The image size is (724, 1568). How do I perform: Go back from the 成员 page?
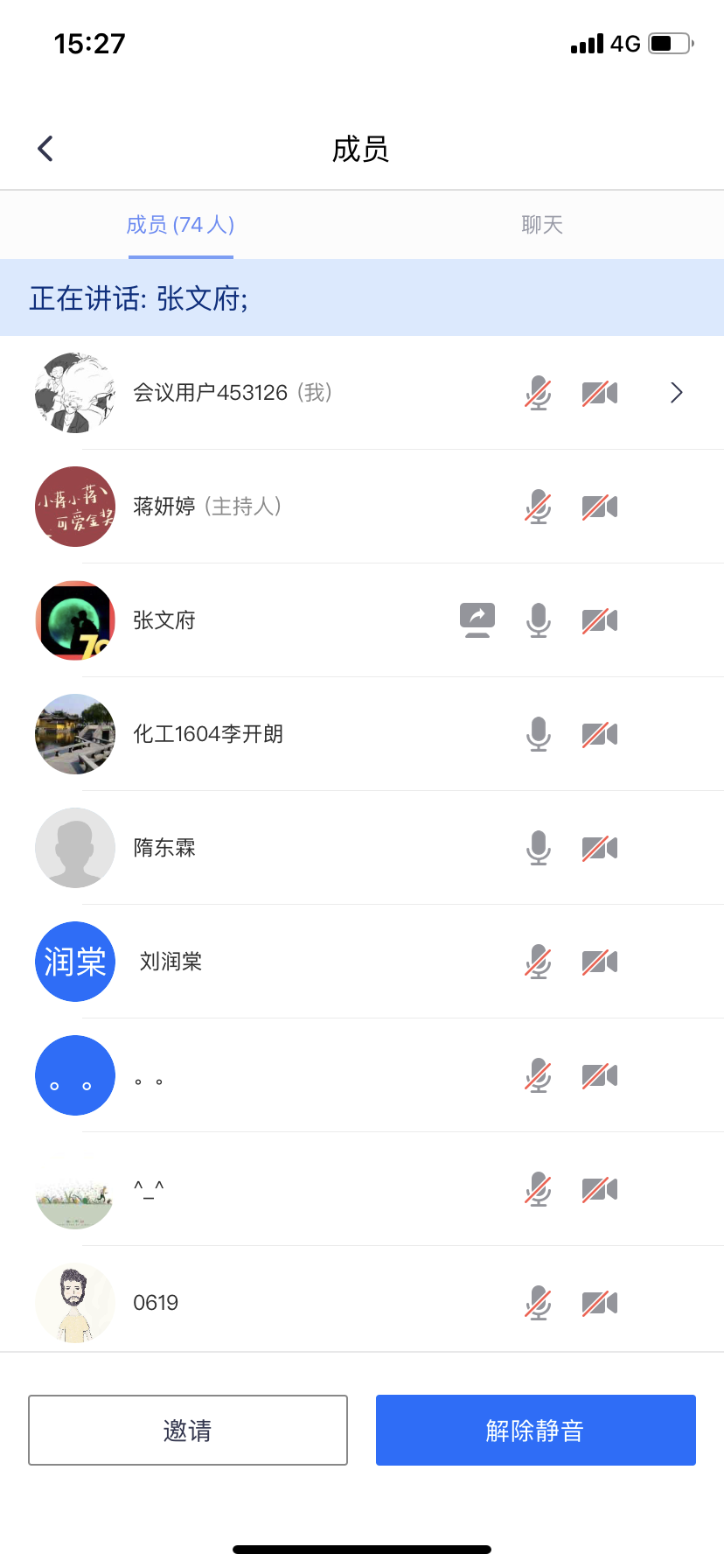click(46, 149)
